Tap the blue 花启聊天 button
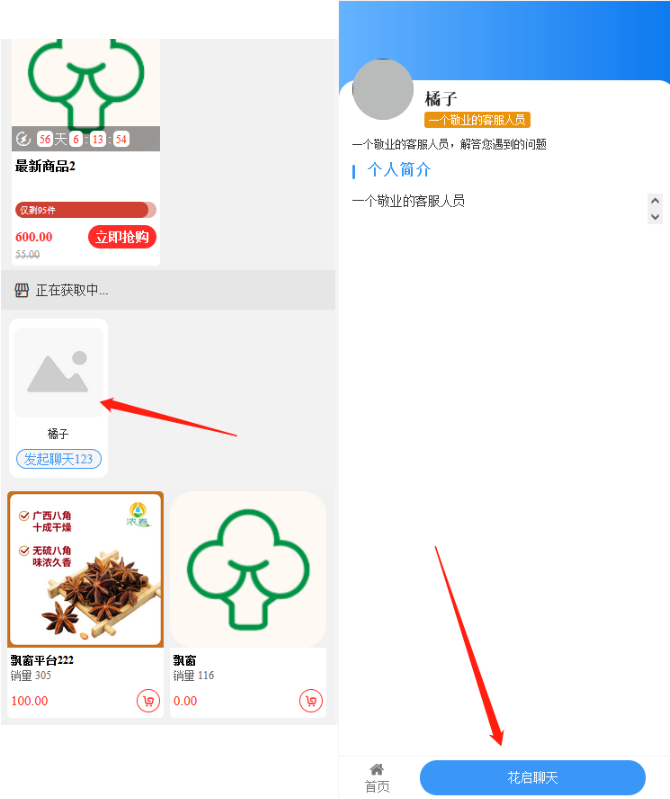 (532, 777)
